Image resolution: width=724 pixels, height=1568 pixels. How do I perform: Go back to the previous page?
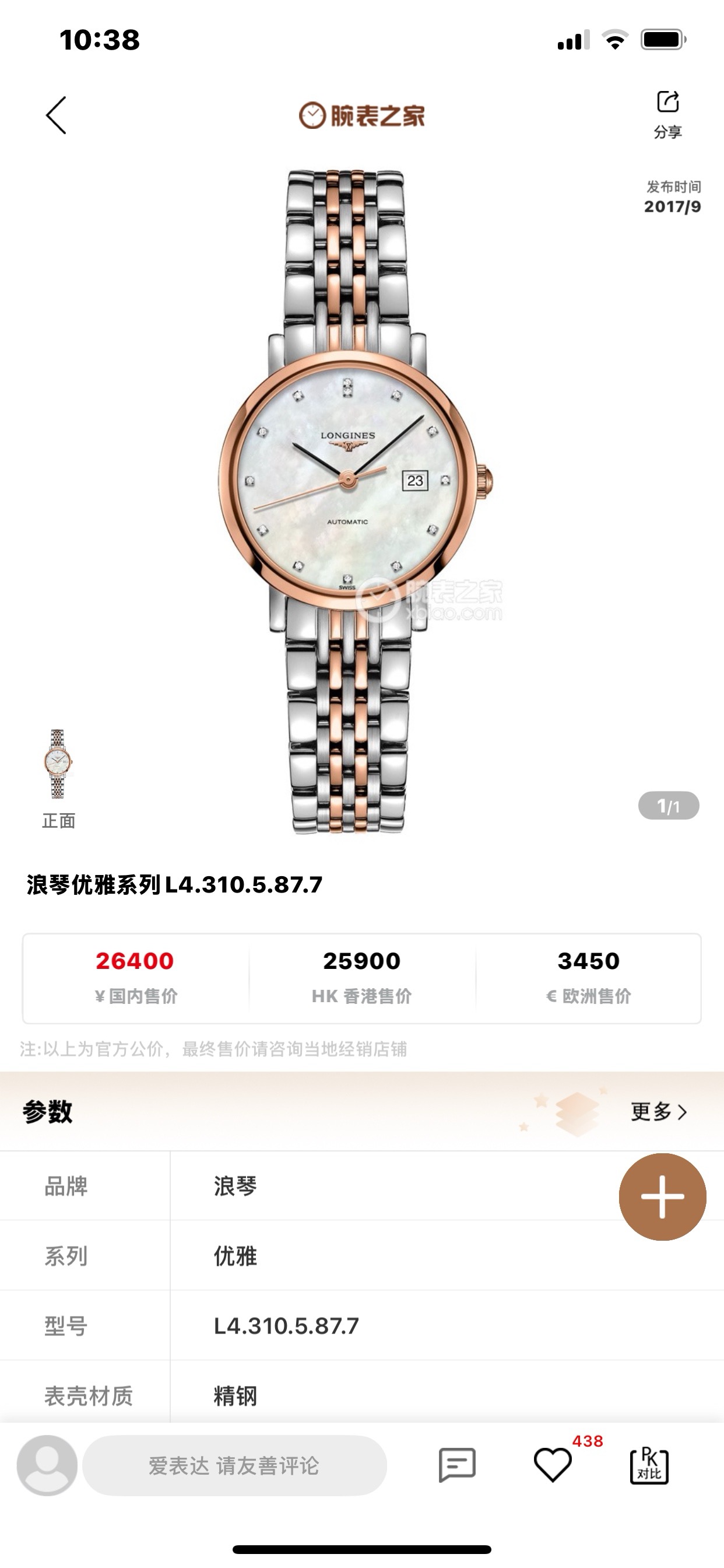pyautogui.click(x=56, y=115)
